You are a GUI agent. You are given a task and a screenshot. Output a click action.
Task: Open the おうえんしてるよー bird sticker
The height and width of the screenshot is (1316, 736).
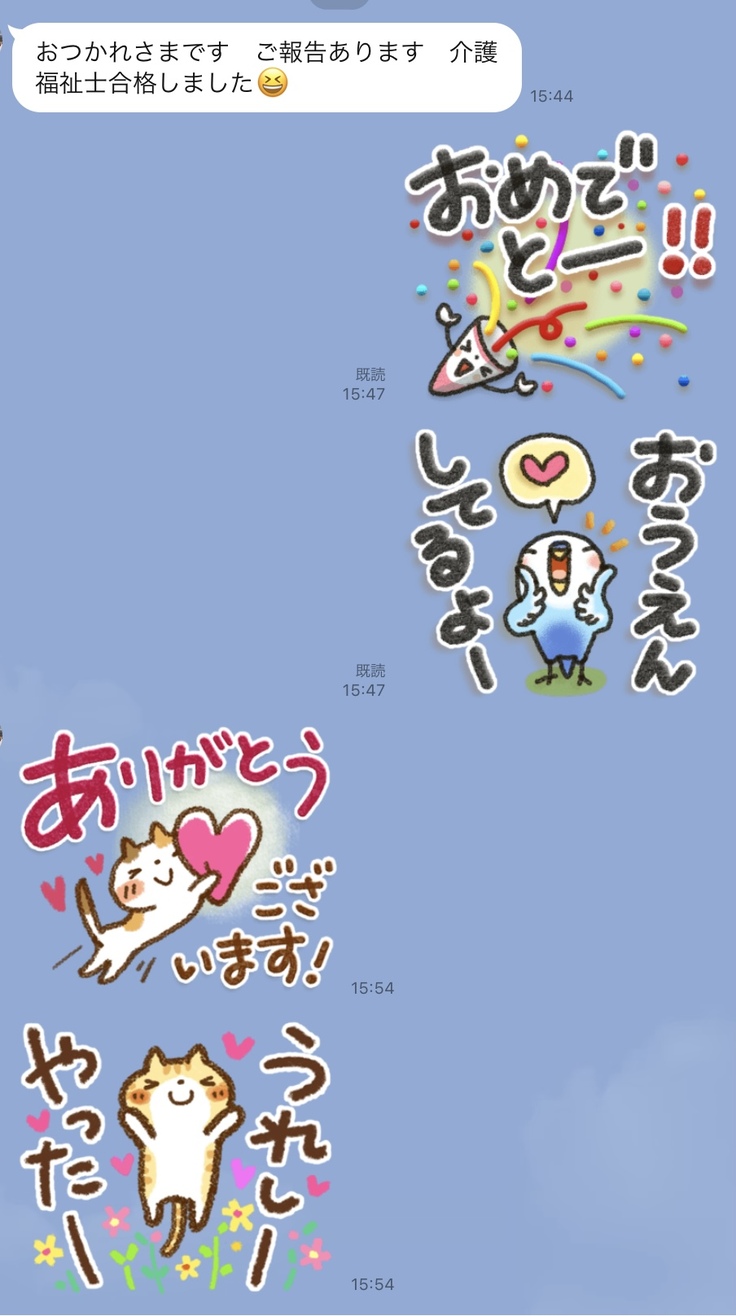click(558, 562)
